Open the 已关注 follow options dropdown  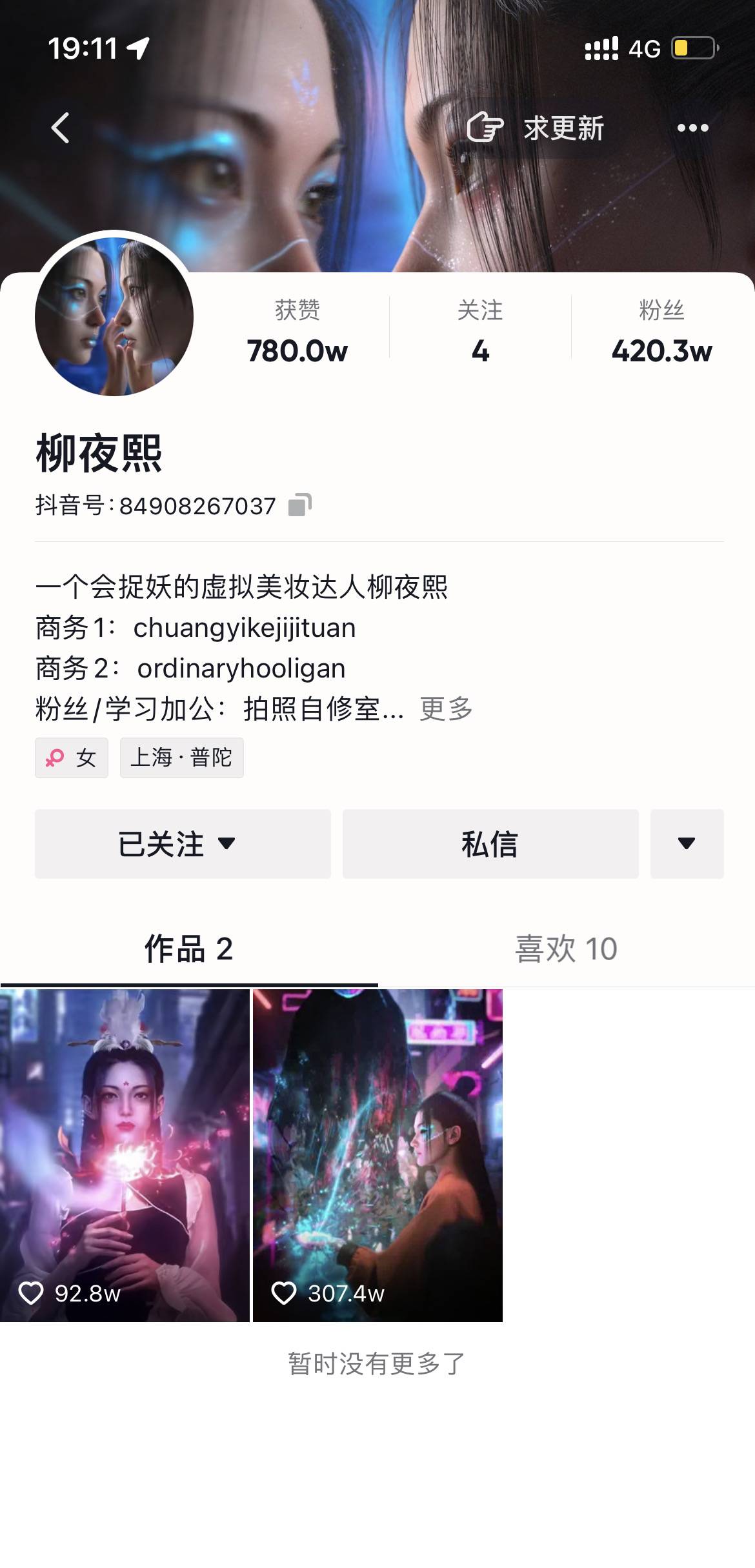tap(183, 844)
